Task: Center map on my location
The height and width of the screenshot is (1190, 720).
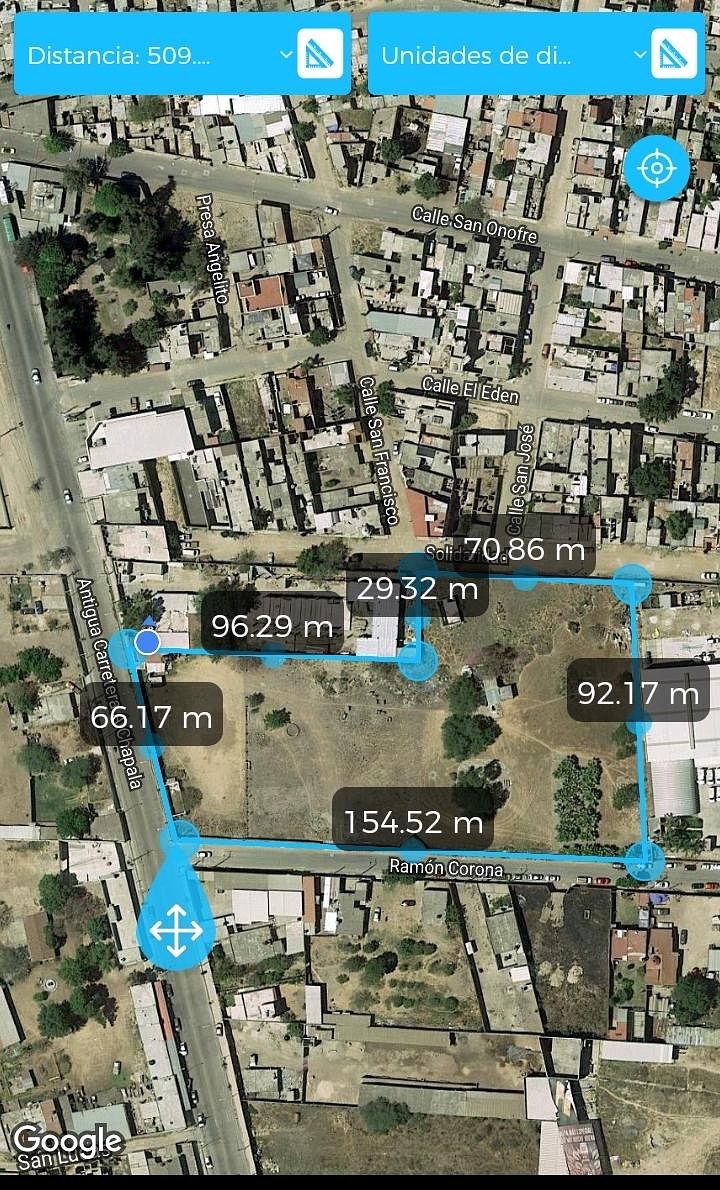Action: [x=656, y=168]
